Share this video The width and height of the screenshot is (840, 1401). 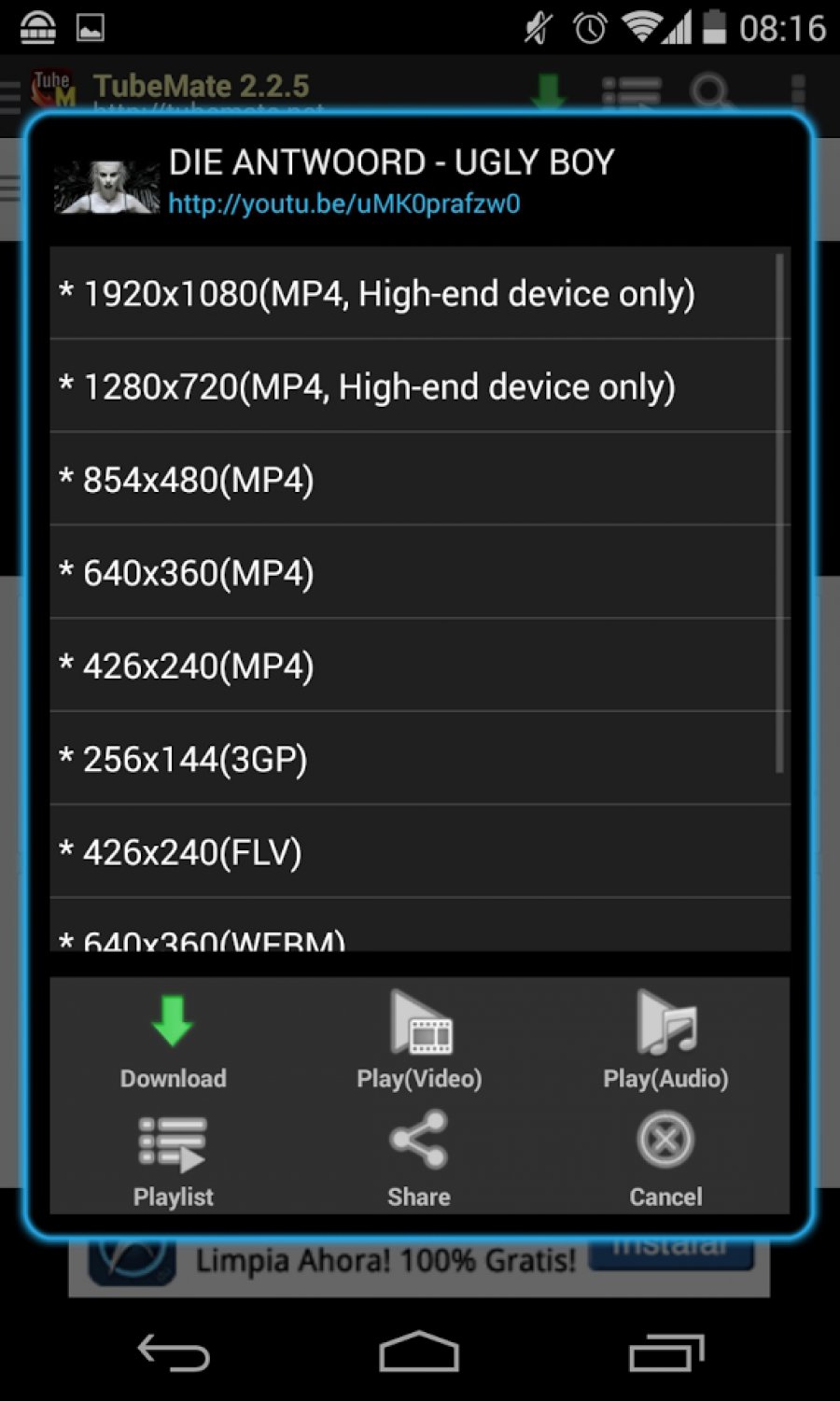(x=419, y=1160)
